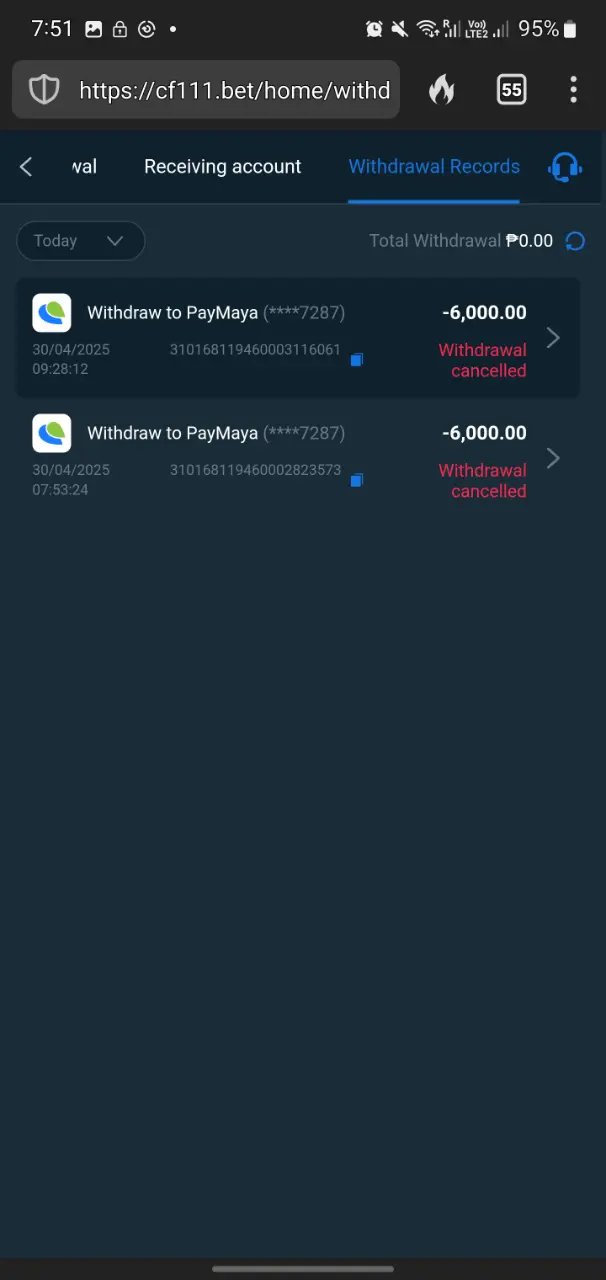Image resolution: width=606 pixels, height=1280 pixels.
Task: Expand the Today date filter dropdown
Action: [x=80, y=241]
